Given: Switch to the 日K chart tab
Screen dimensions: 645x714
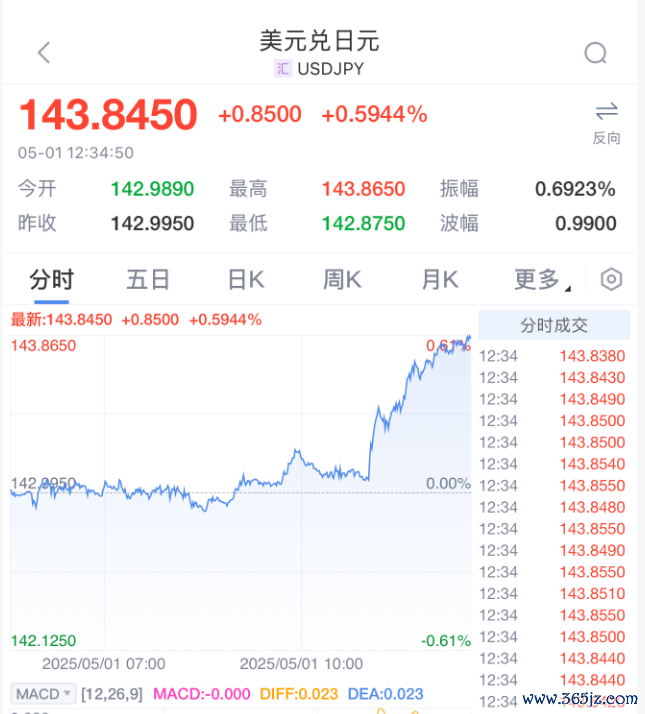Looking at the screenshot, I should coord(245,280).
